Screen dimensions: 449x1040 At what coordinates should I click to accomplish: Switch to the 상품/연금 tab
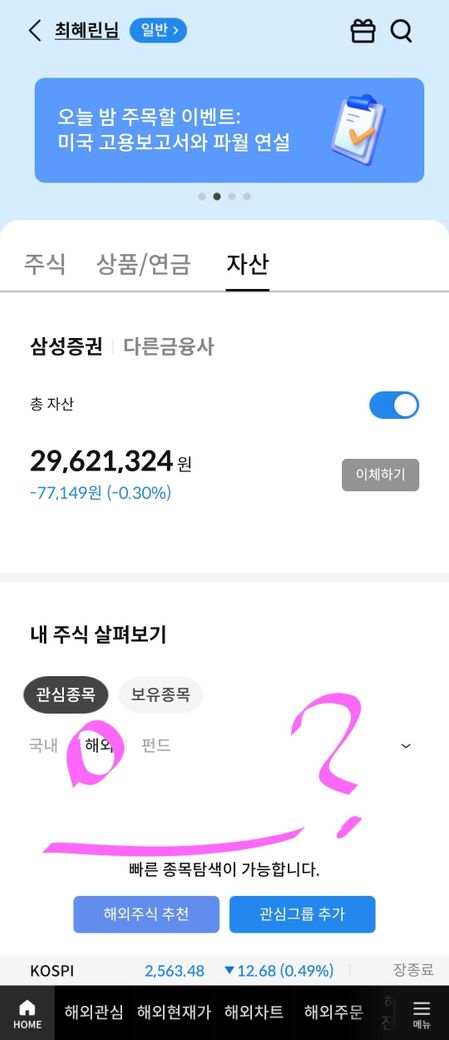click(143, 264)
